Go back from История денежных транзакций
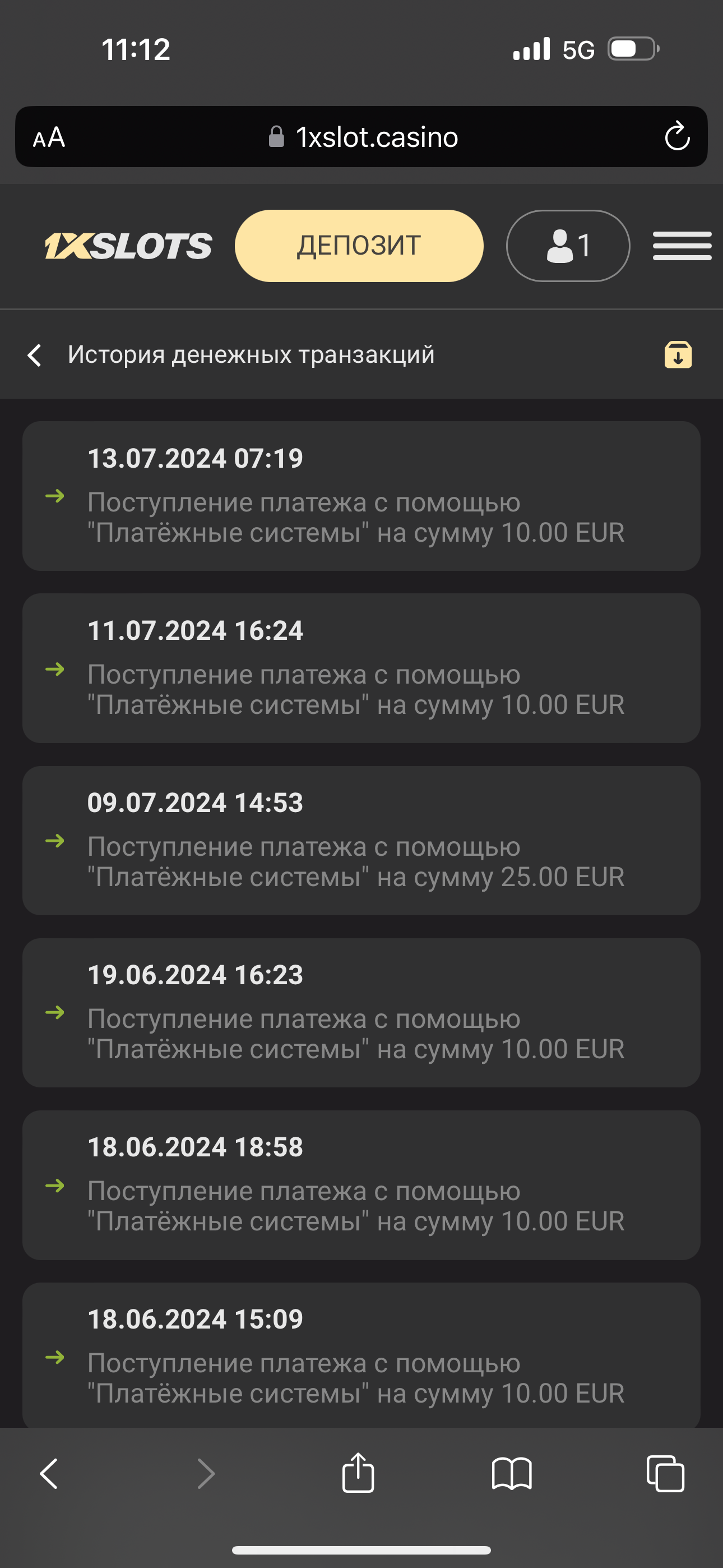This screenshot has height=1568, width=723. (35, 355)
